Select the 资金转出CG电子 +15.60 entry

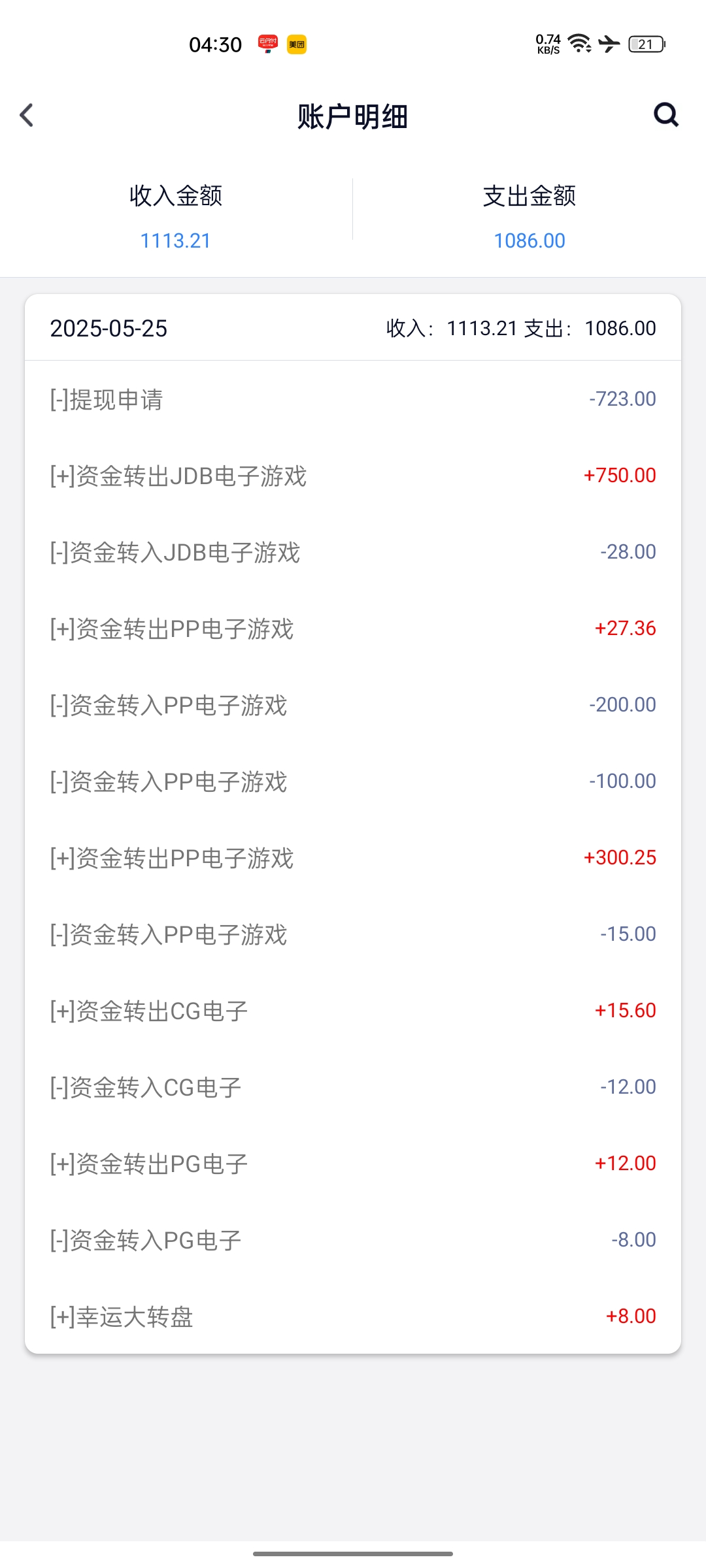(x=353, y=1009)
